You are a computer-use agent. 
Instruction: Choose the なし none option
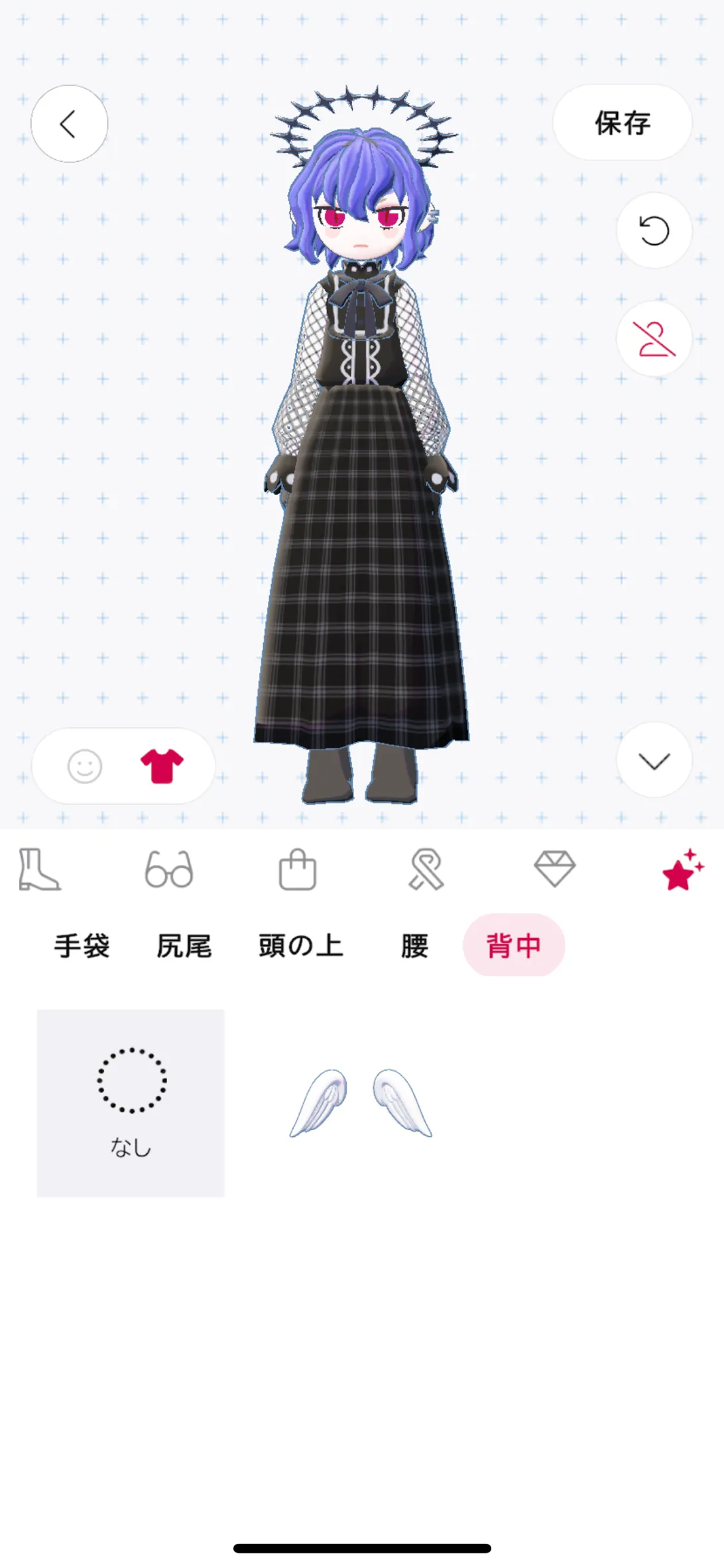131,1103
